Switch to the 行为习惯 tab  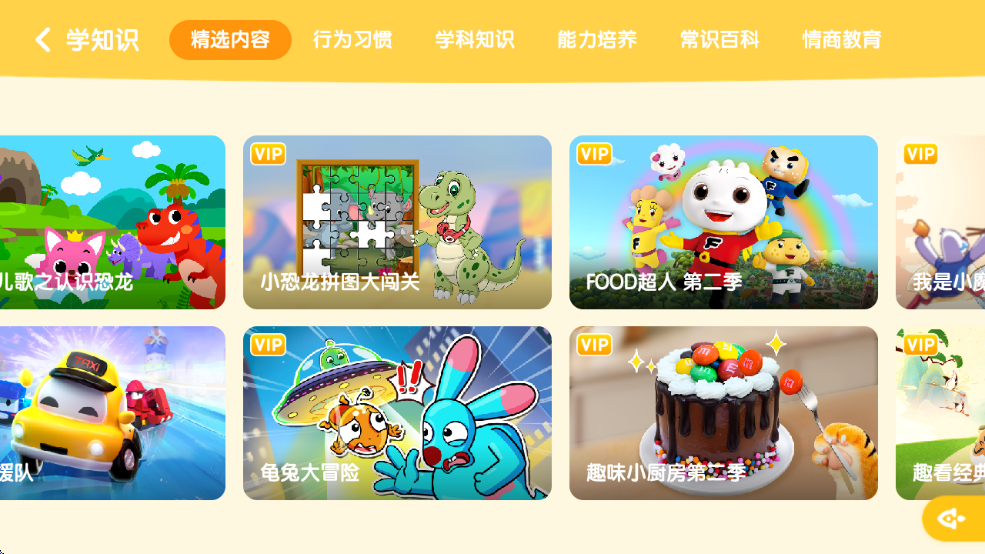click(x=352, y=40)
